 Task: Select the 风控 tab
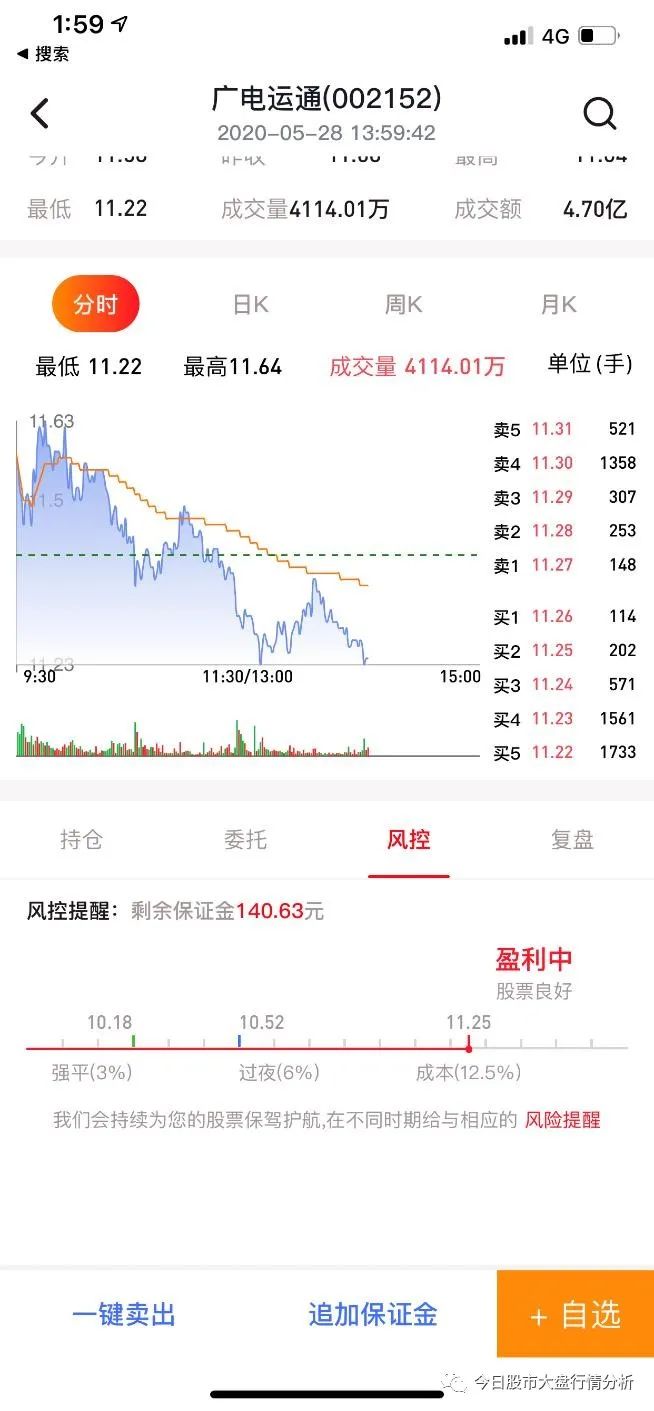tap(408, 840)
